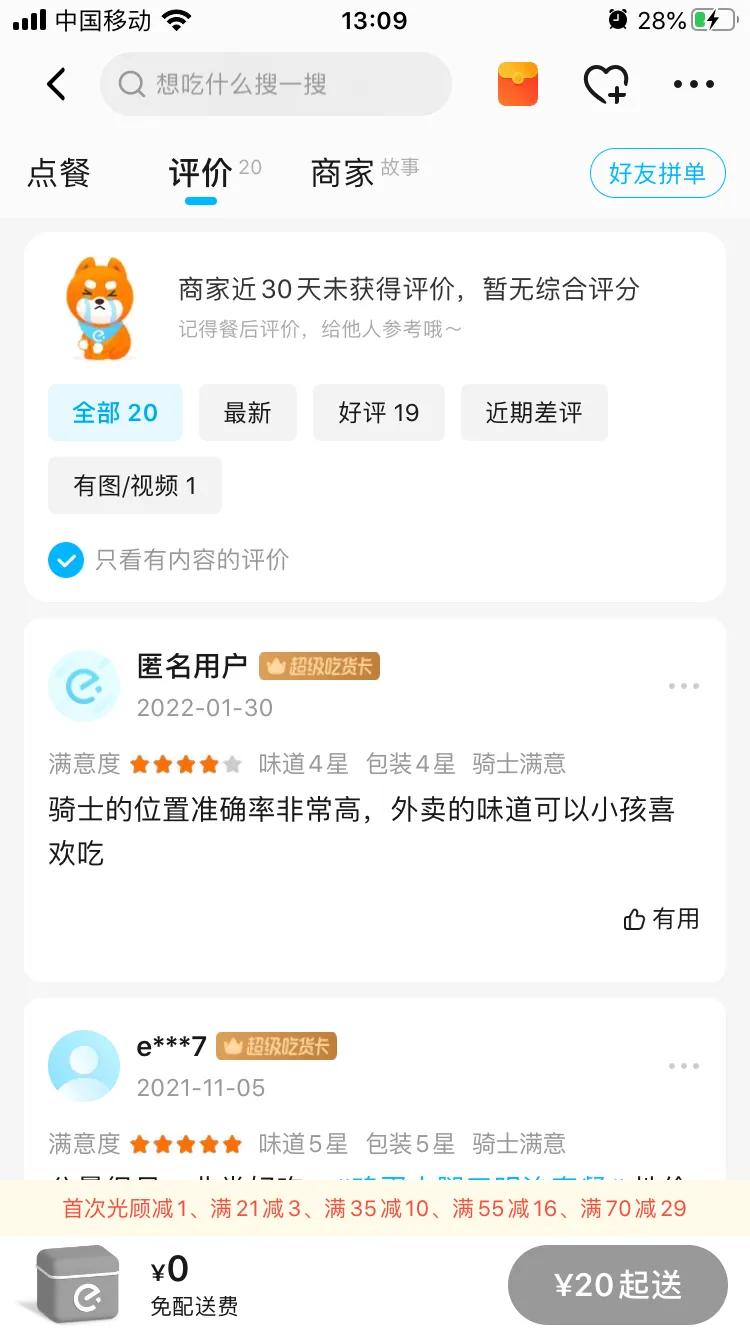Tap the anonymous user's avatar
Screen dimensions: 750x1334
(x=84, y=686)
